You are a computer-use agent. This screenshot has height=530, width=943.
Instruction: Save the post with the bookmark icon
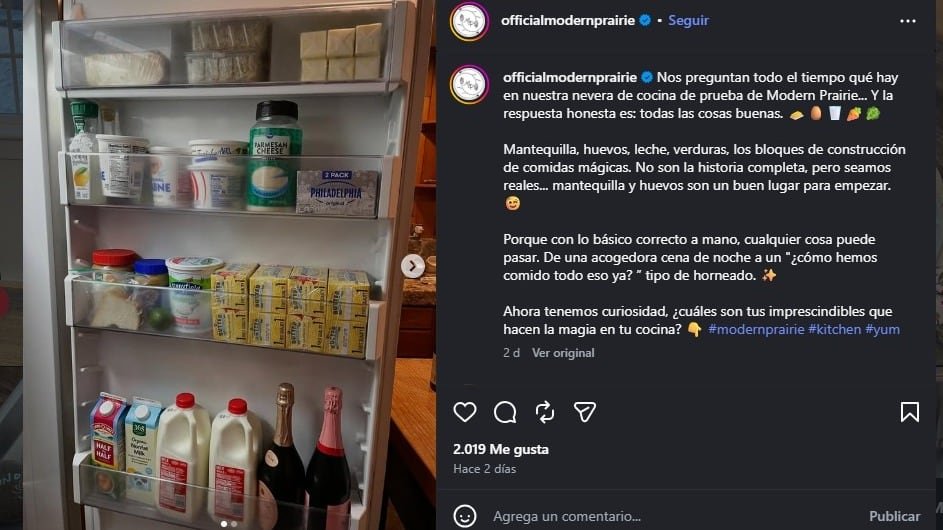[909, 412]
